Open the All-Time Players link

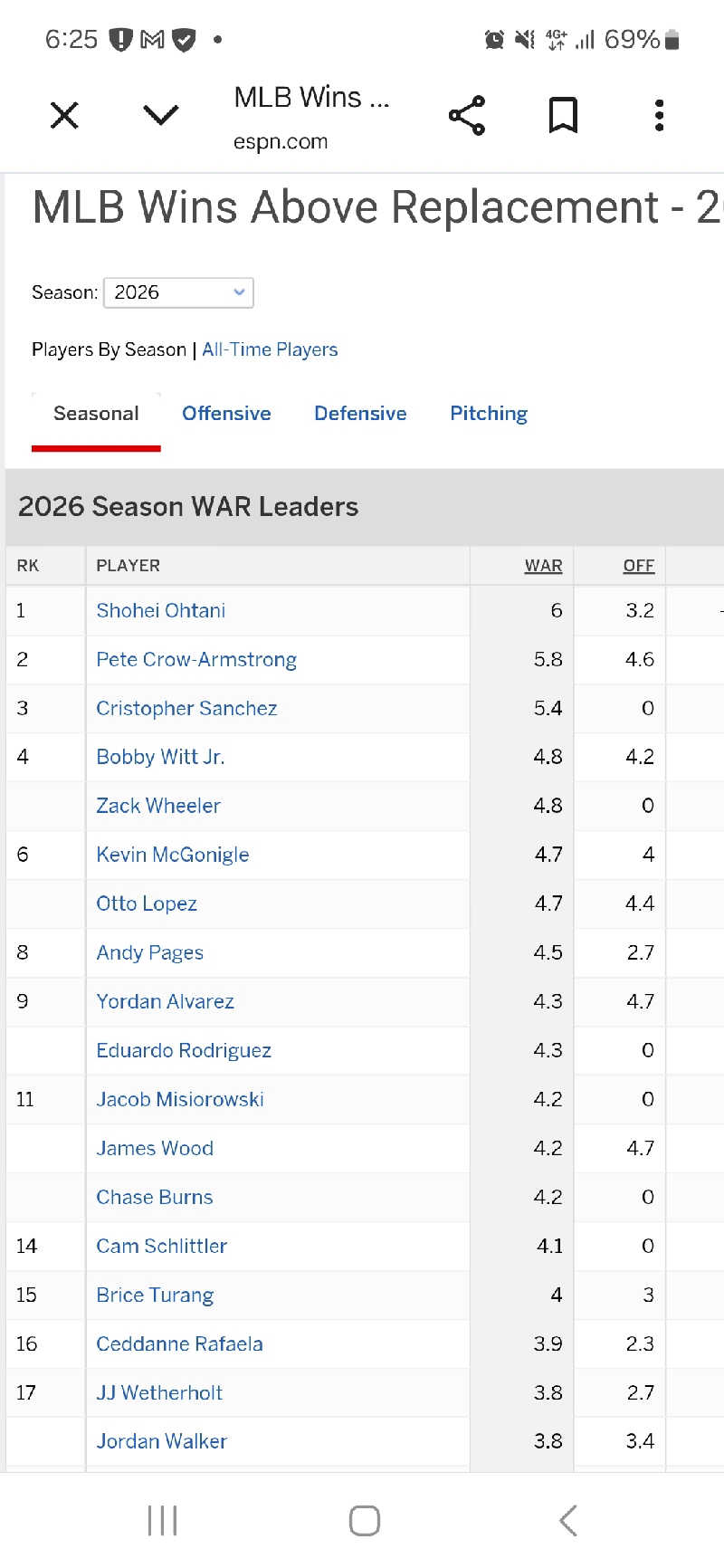click(x=270, y=349)
